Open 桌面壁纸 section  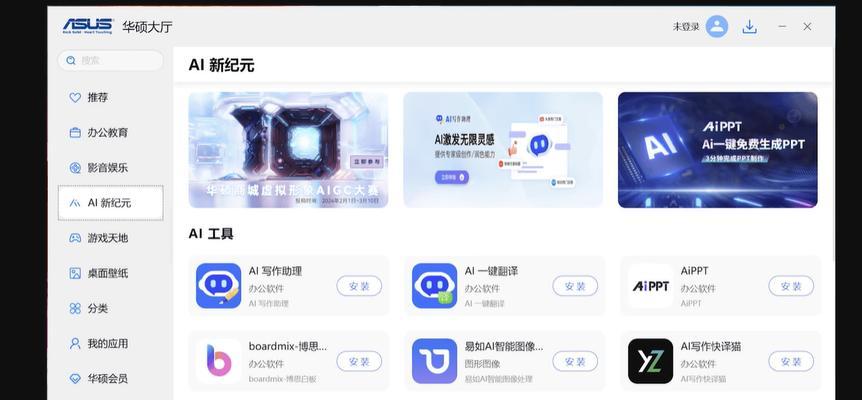tap(110, 273)
